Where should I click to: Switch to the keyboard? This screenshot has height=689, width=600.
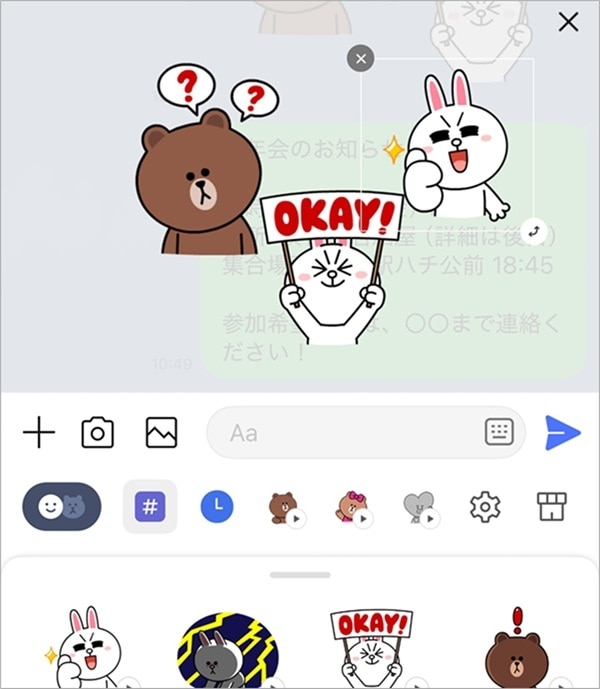pos(498,433)
